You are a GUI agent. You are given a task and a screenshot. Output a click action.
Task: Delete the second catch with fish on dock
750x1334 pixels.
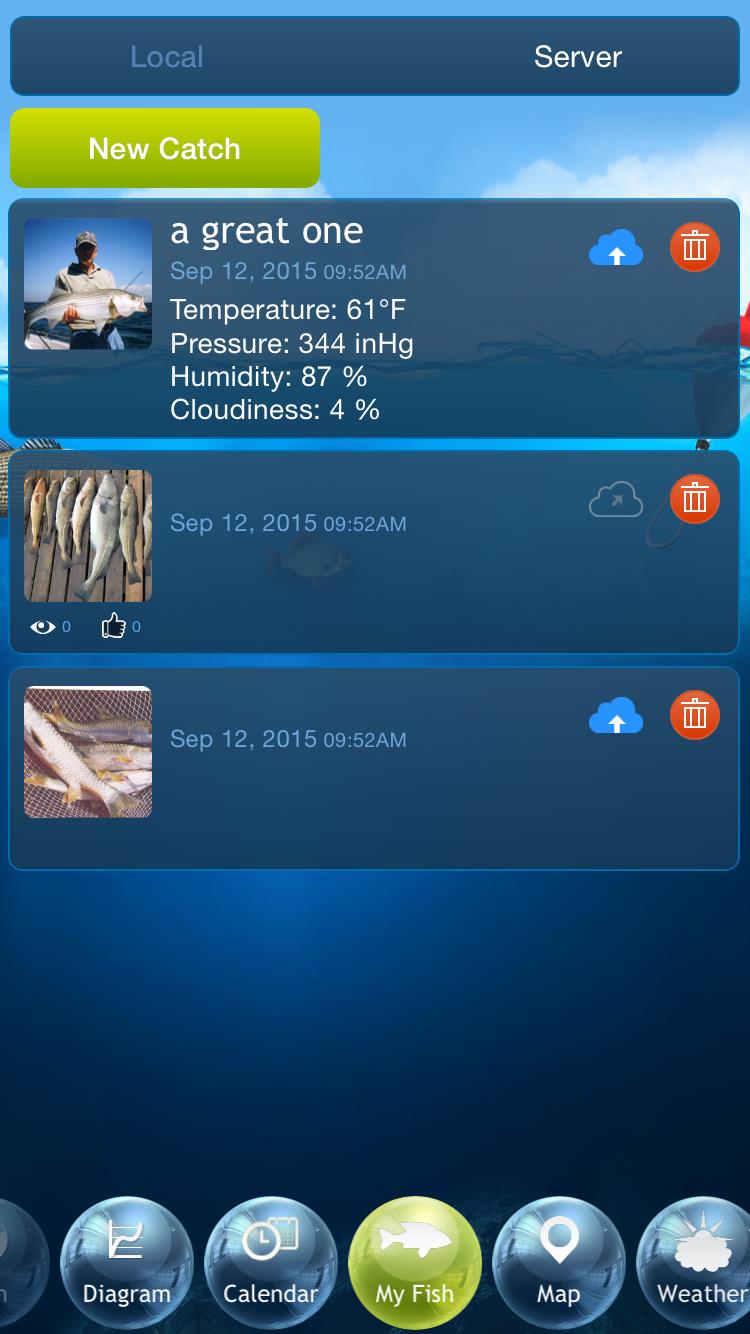[695, 499]
